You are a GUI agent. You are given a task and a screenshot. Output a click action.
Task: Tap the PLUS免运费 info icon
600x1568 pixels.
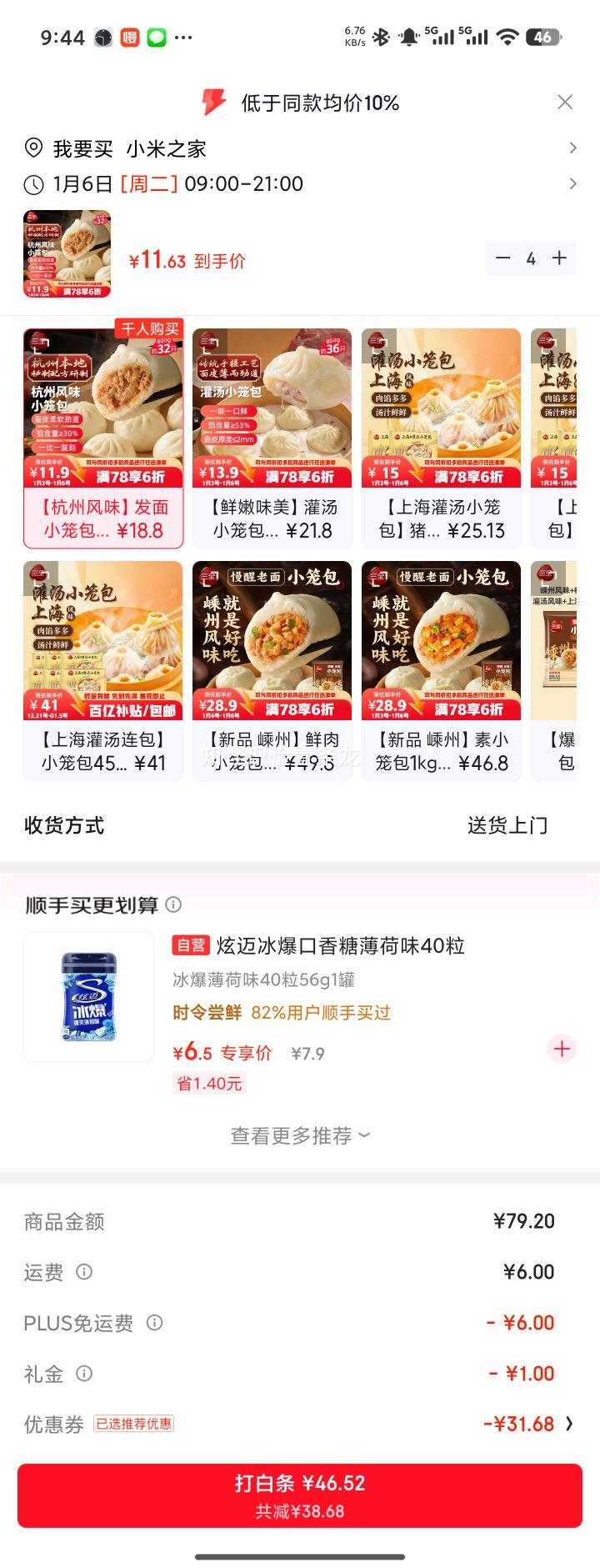tap(154, 1322)
